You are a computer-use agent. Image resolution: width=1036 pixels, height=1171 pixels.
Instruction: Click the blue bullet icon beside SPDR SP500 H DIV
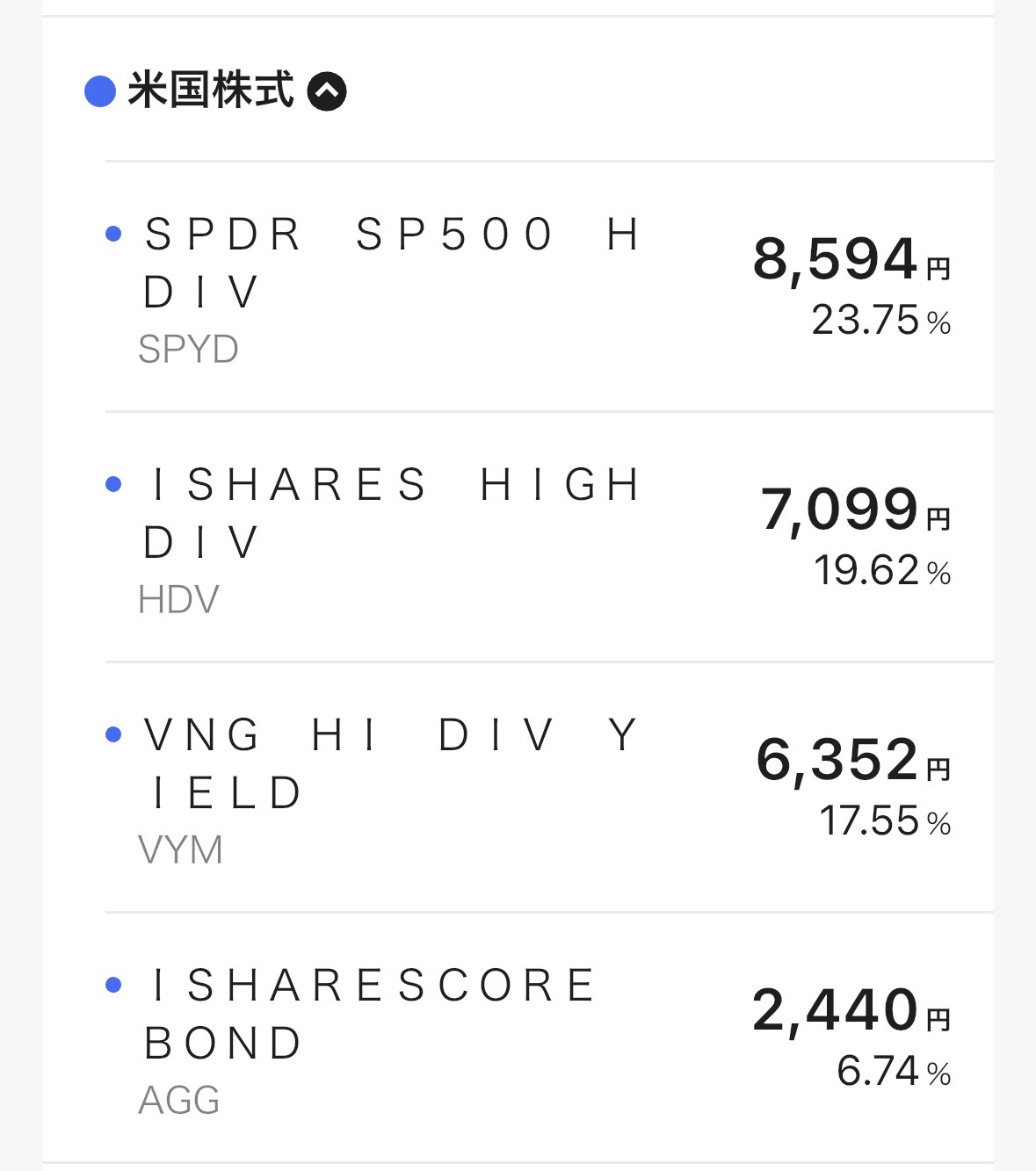click(112, 233)
